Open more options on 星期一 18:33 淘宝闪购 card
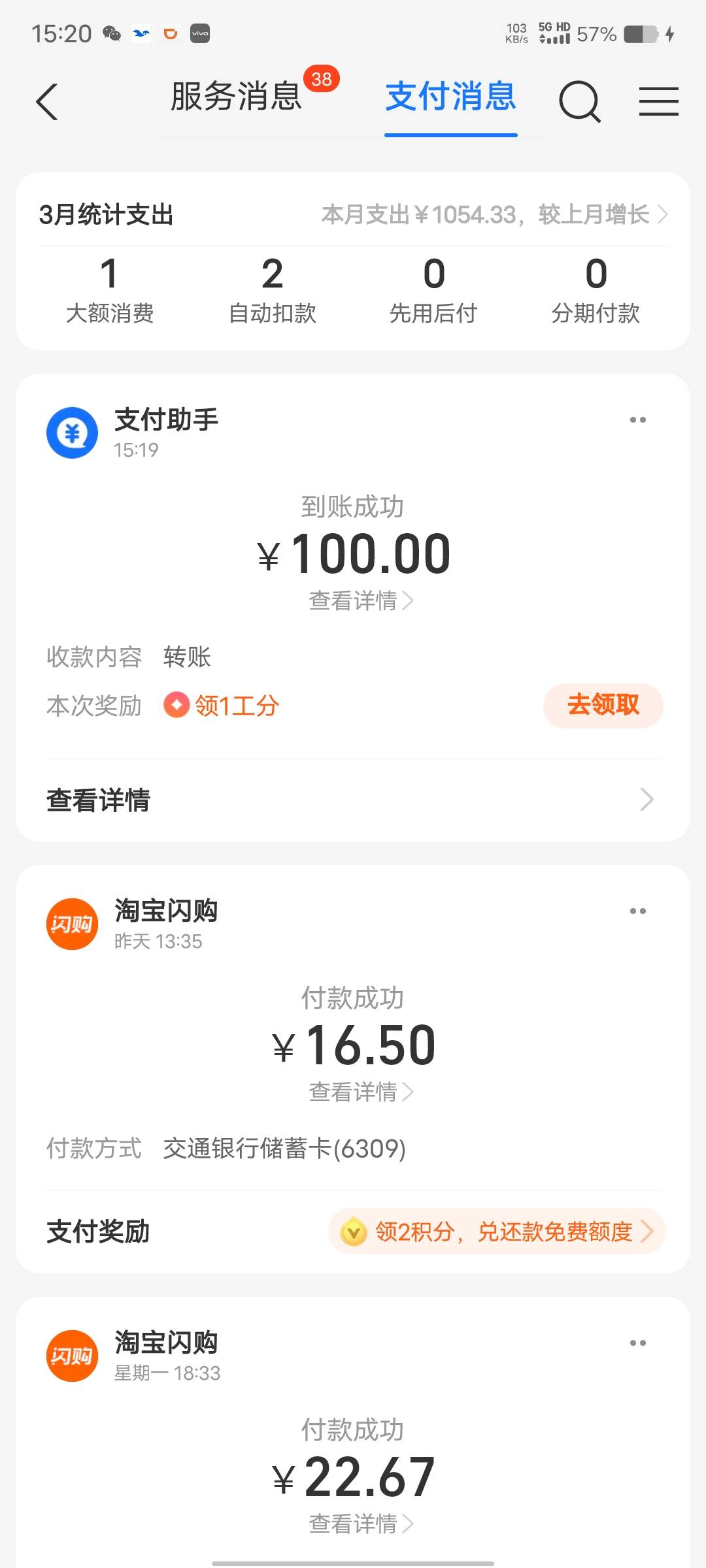The image size is (706, 1568). tap(637, 1343)
